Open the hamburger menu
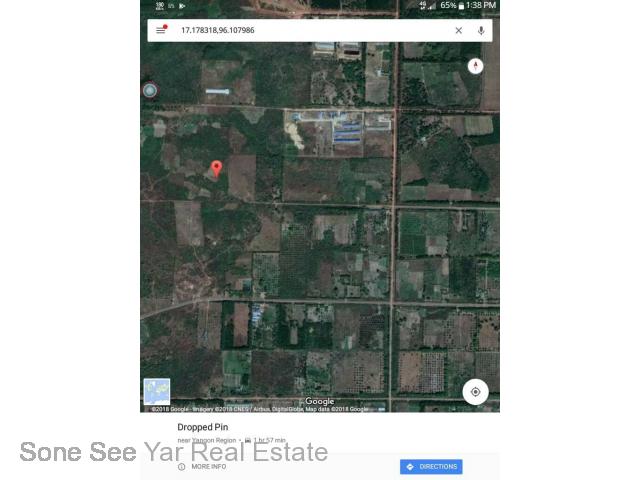 [x=161, y=30]
